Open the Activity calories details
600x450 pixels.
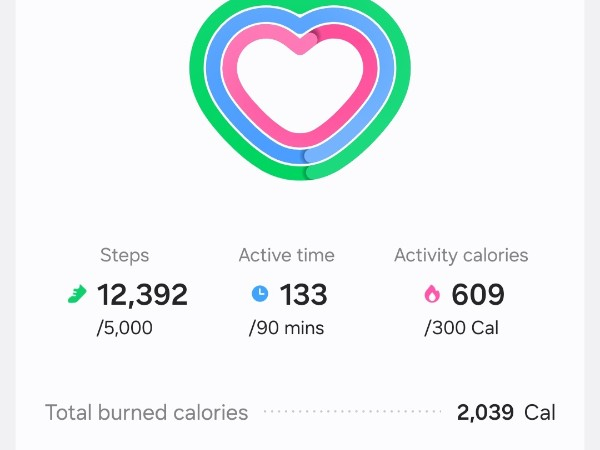(x=461, y=294)
